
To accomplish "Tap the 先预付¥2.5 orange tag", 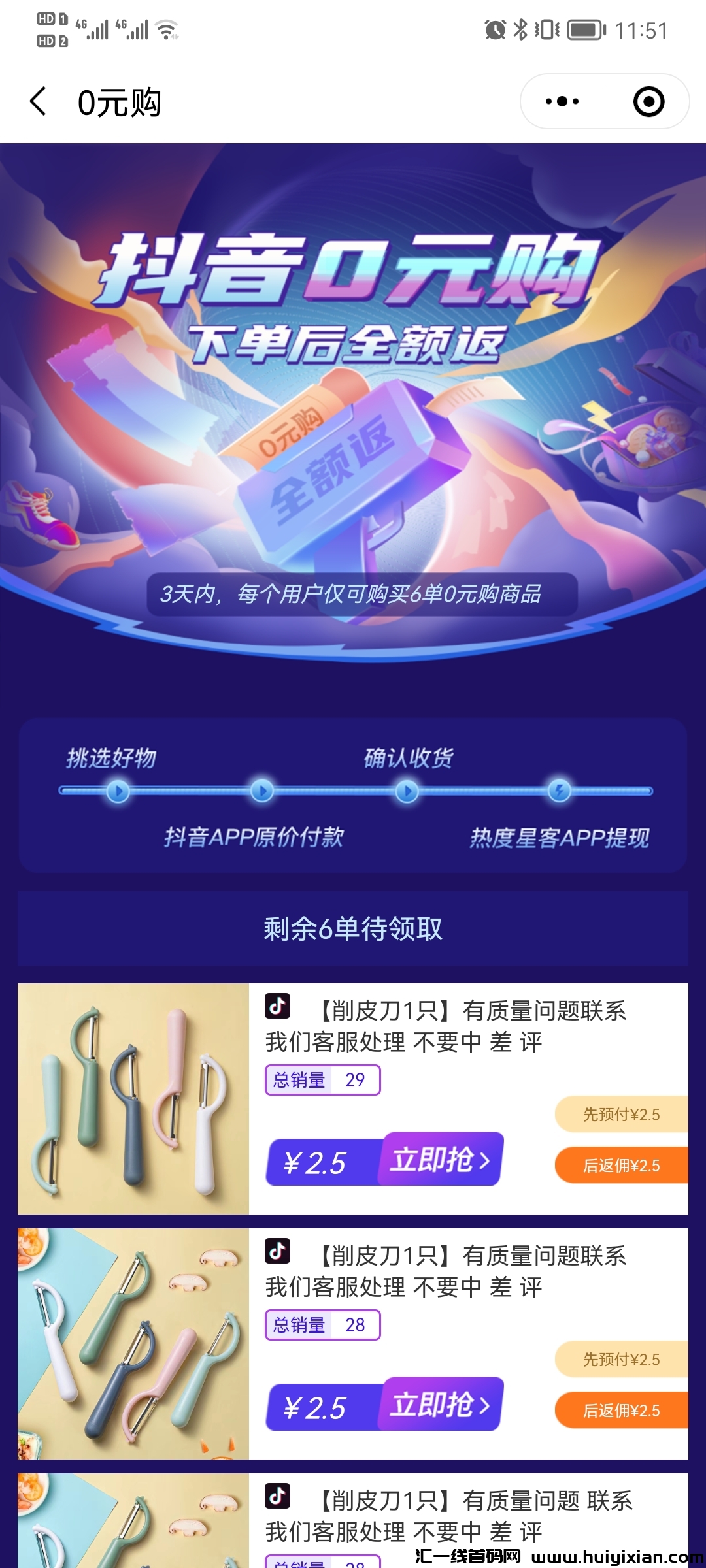I will tap(621, 1114).
